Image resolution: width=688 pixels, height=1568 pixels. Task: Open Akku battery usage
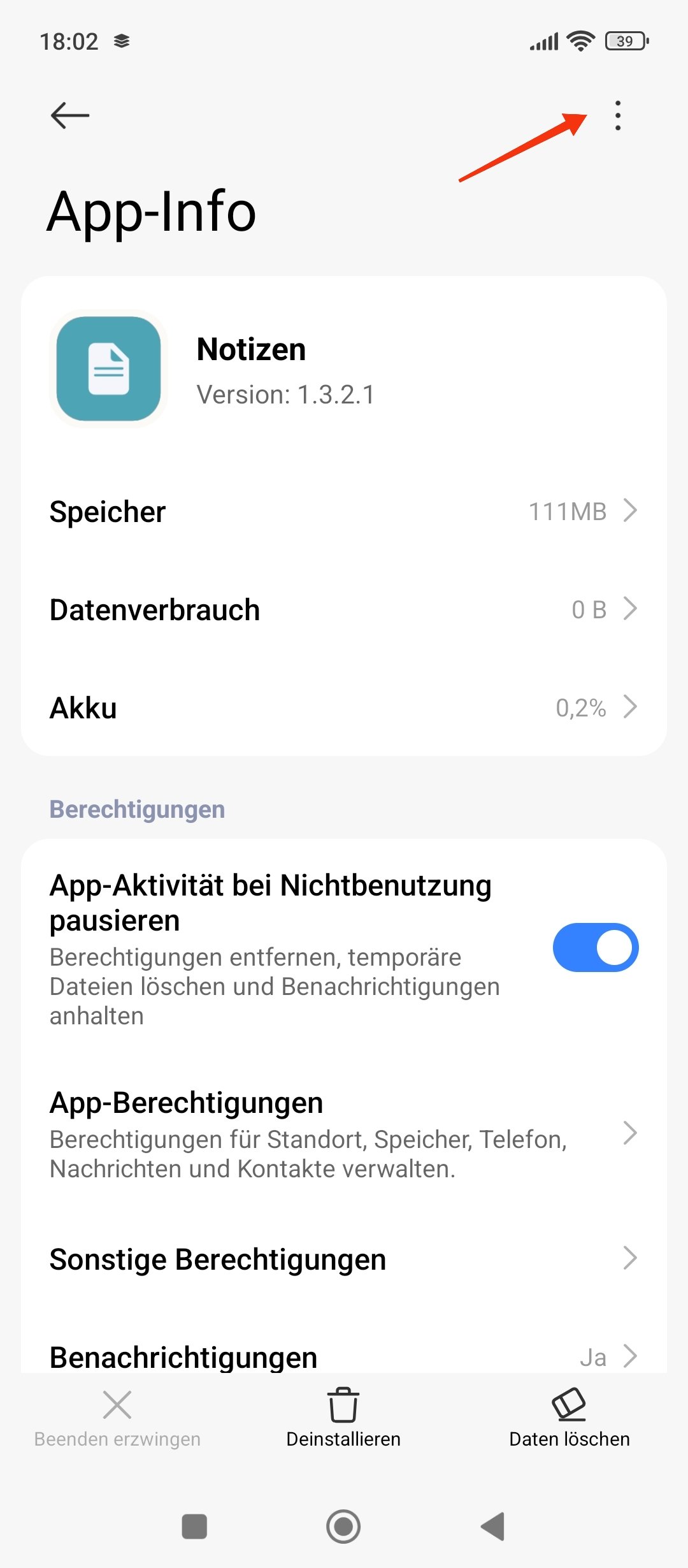pos(344,708)
